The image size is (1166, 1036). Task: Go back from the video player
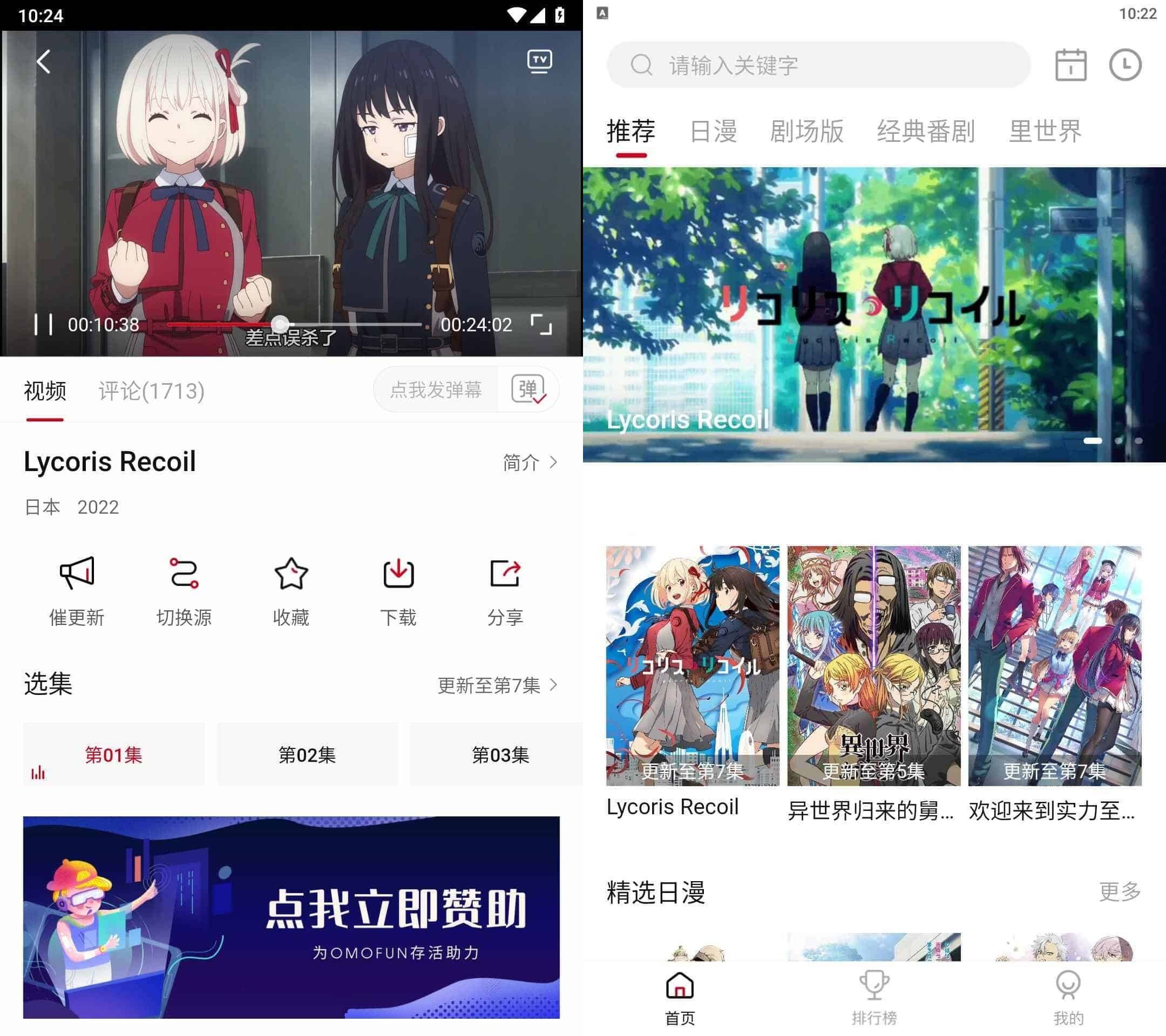43,62
